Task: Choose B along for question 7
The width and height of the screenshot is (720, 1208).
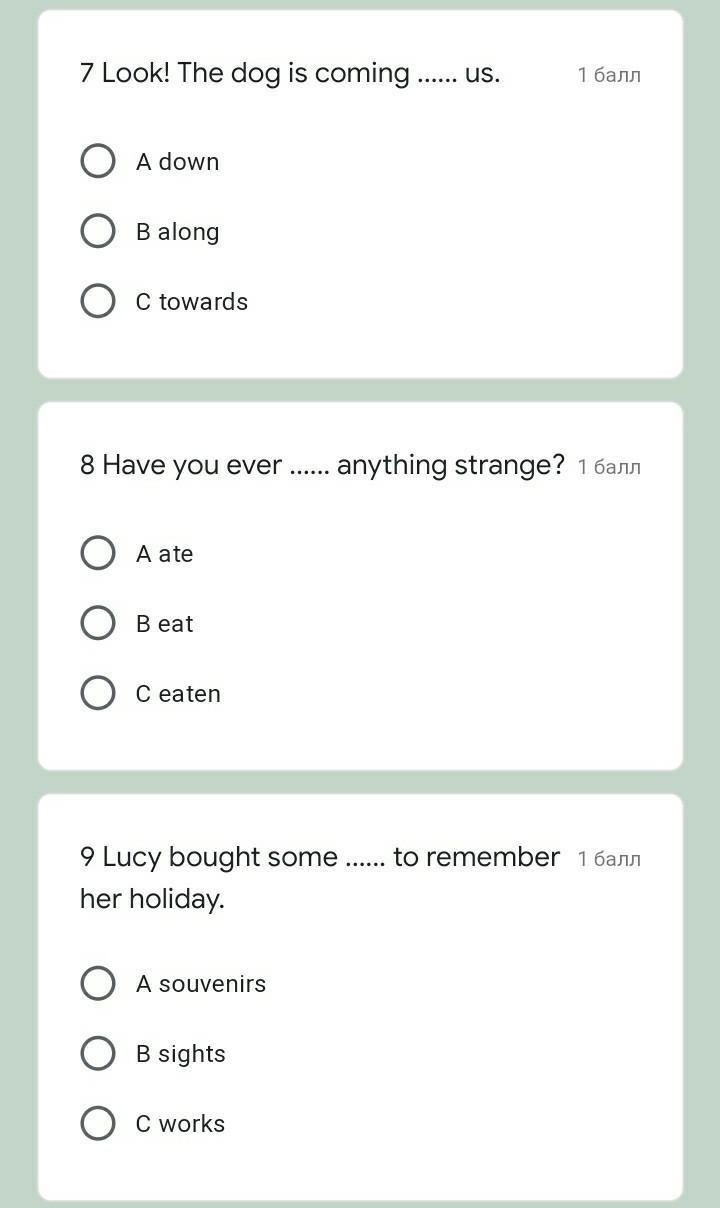Action: pos(98,231)
